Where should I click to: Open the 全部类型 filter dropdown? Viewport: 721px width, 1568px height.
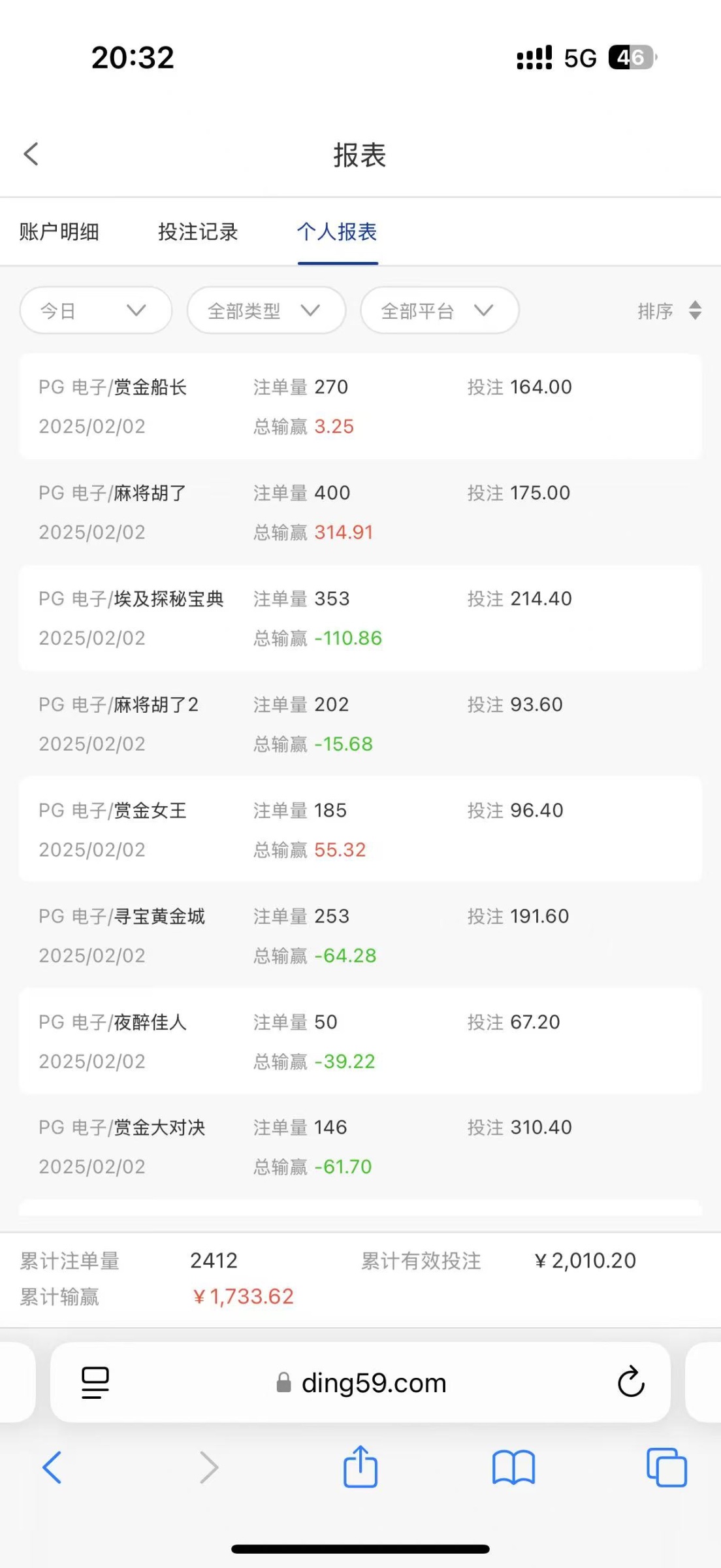[x=266, y=310]
